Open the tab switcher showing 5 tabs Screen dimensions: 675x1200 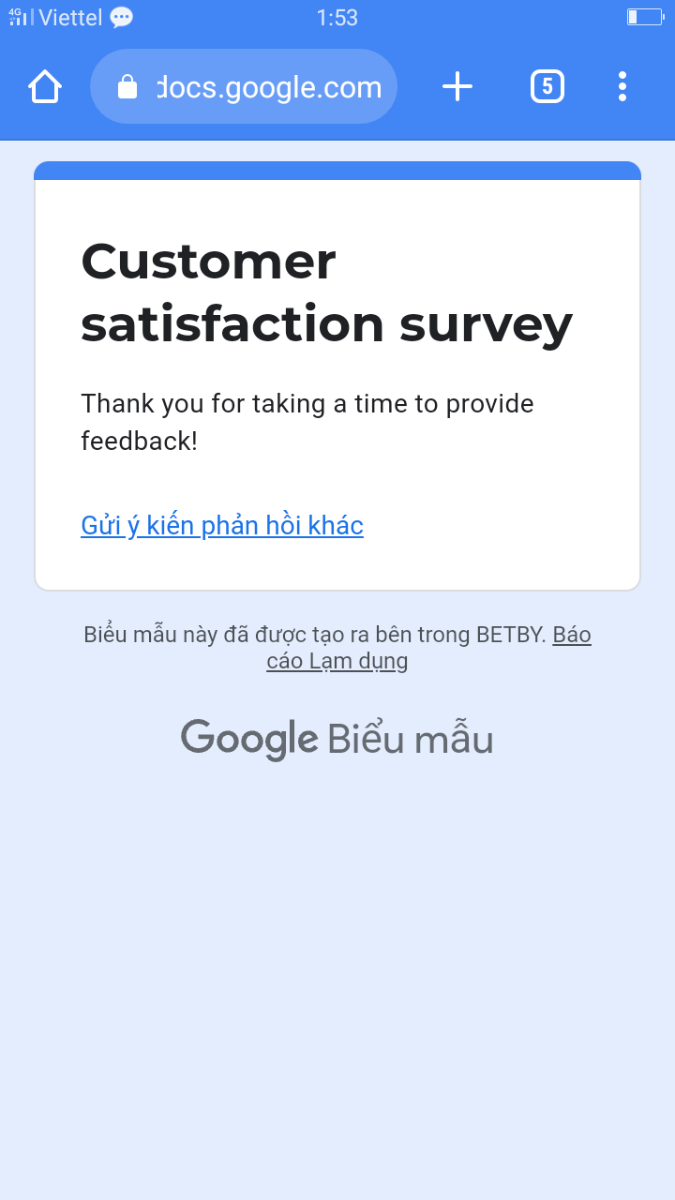pyautogui.click(x=546, y=87)
